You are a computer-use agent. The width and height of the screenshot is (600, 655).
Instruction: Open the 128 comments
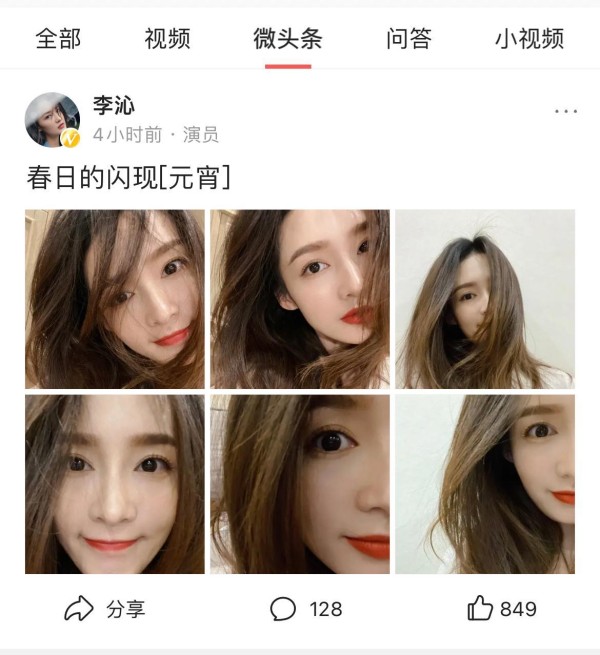click(306, 608)
